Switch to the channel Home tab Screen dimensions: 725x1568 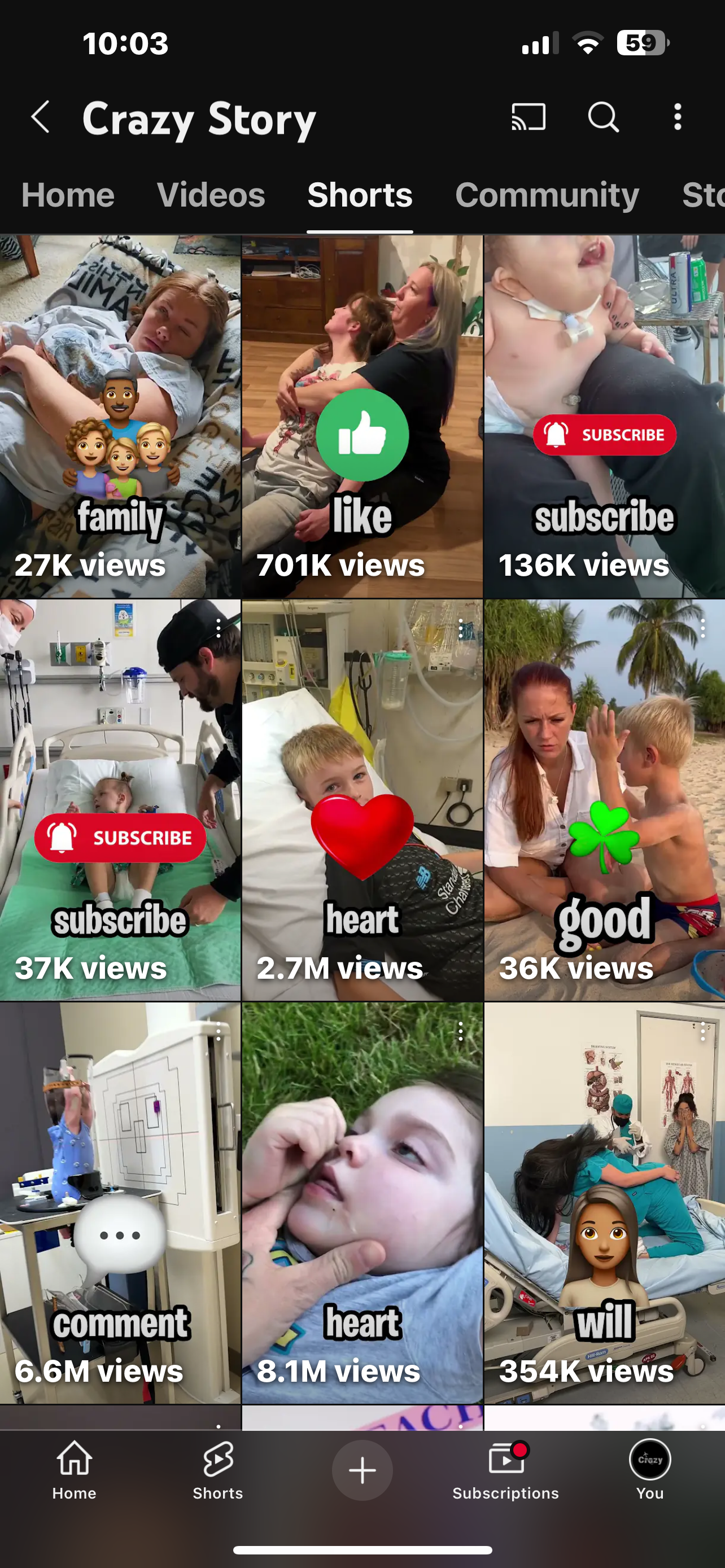click(x=68, y=195)
